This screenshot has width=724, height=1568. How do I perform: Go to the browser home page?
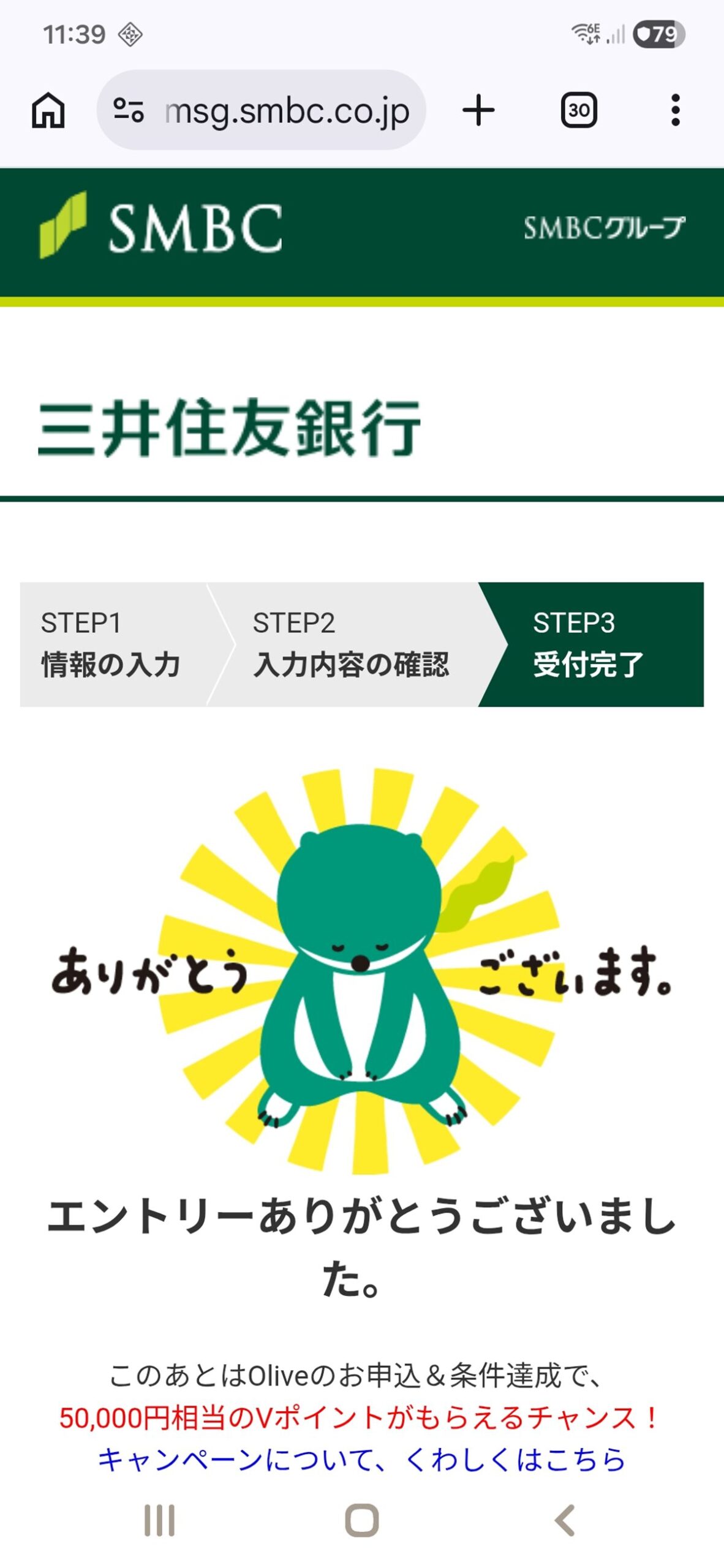[48, 111]
